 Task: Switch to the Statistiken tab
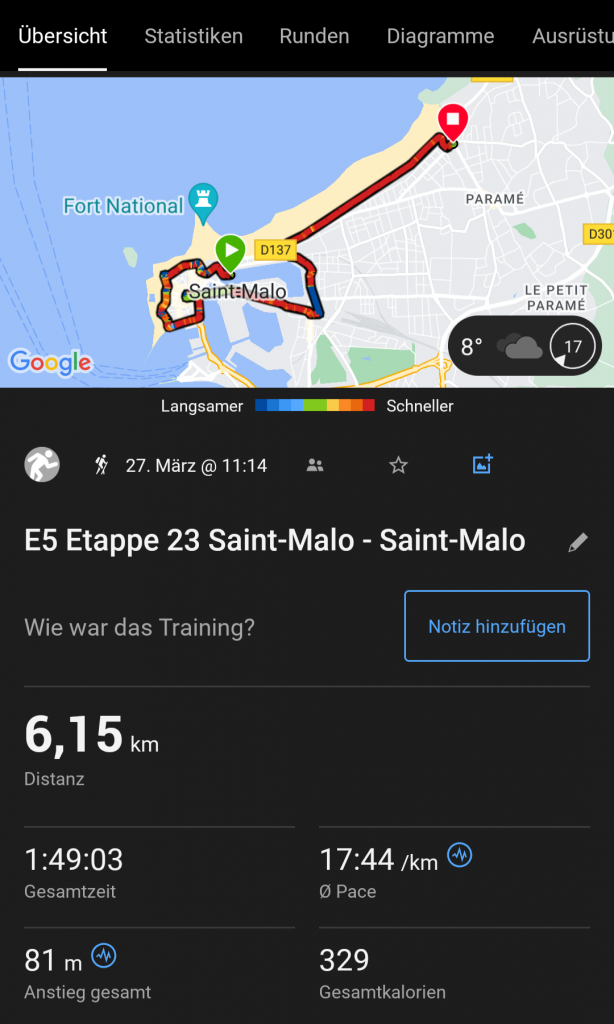pyautogui.click(x=193, y=36)
